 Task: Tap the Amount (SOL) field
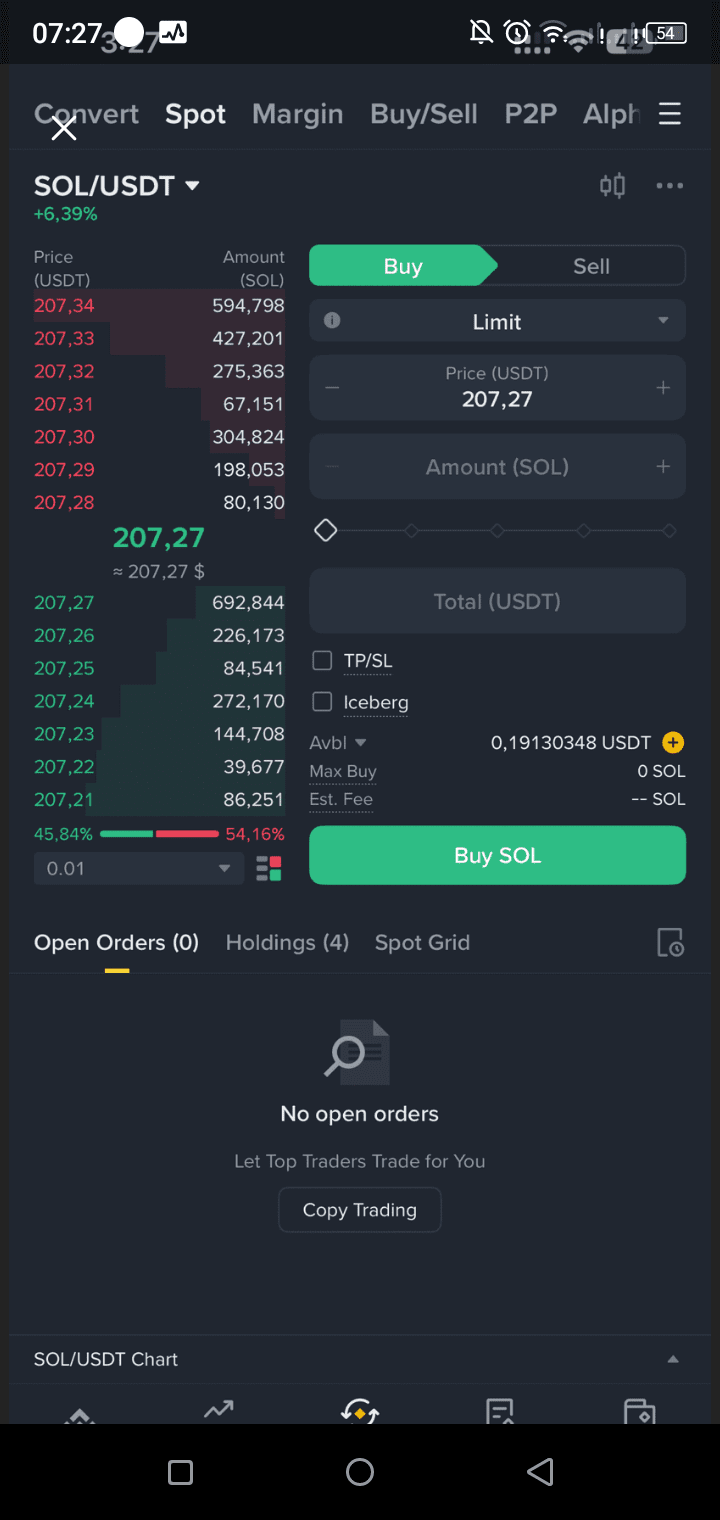pyautogui.click(x=497, y=467)
